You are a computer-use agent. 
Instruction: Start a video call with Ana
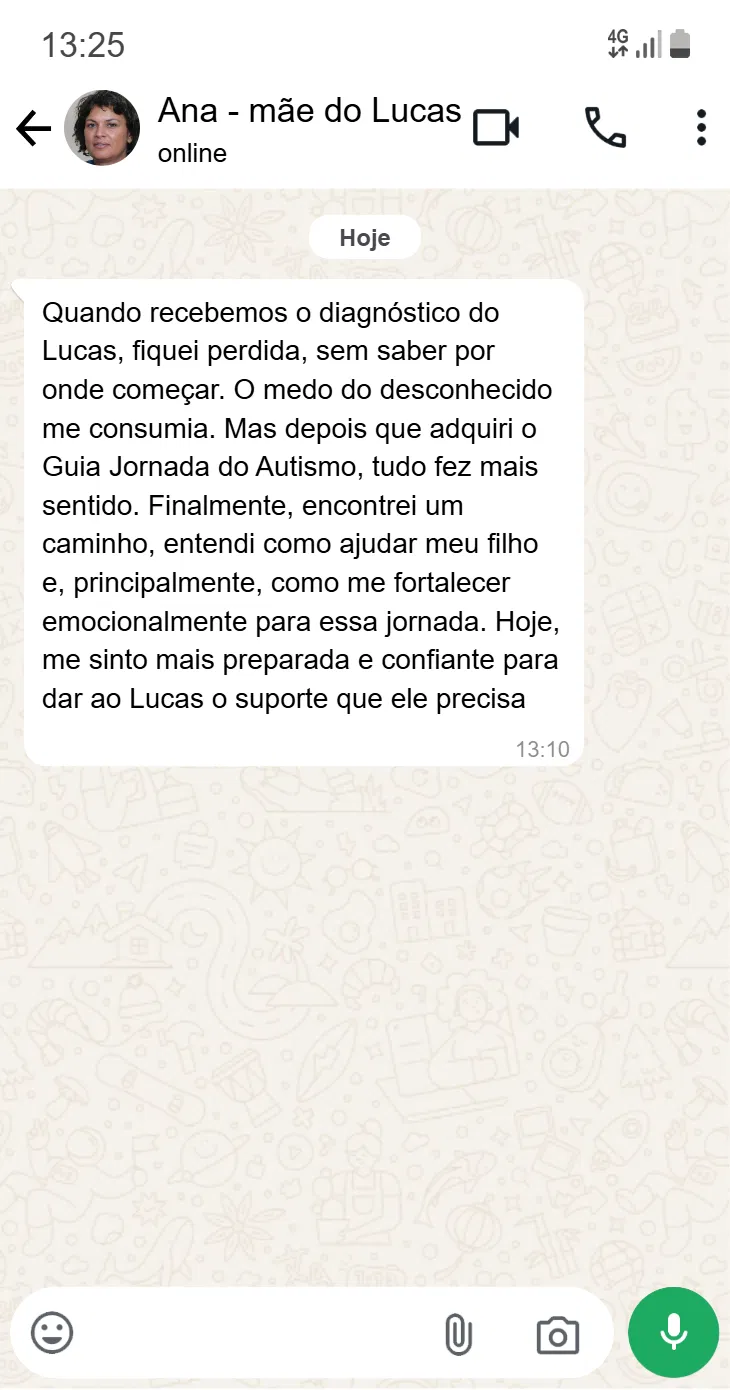[x=496, y=128]
